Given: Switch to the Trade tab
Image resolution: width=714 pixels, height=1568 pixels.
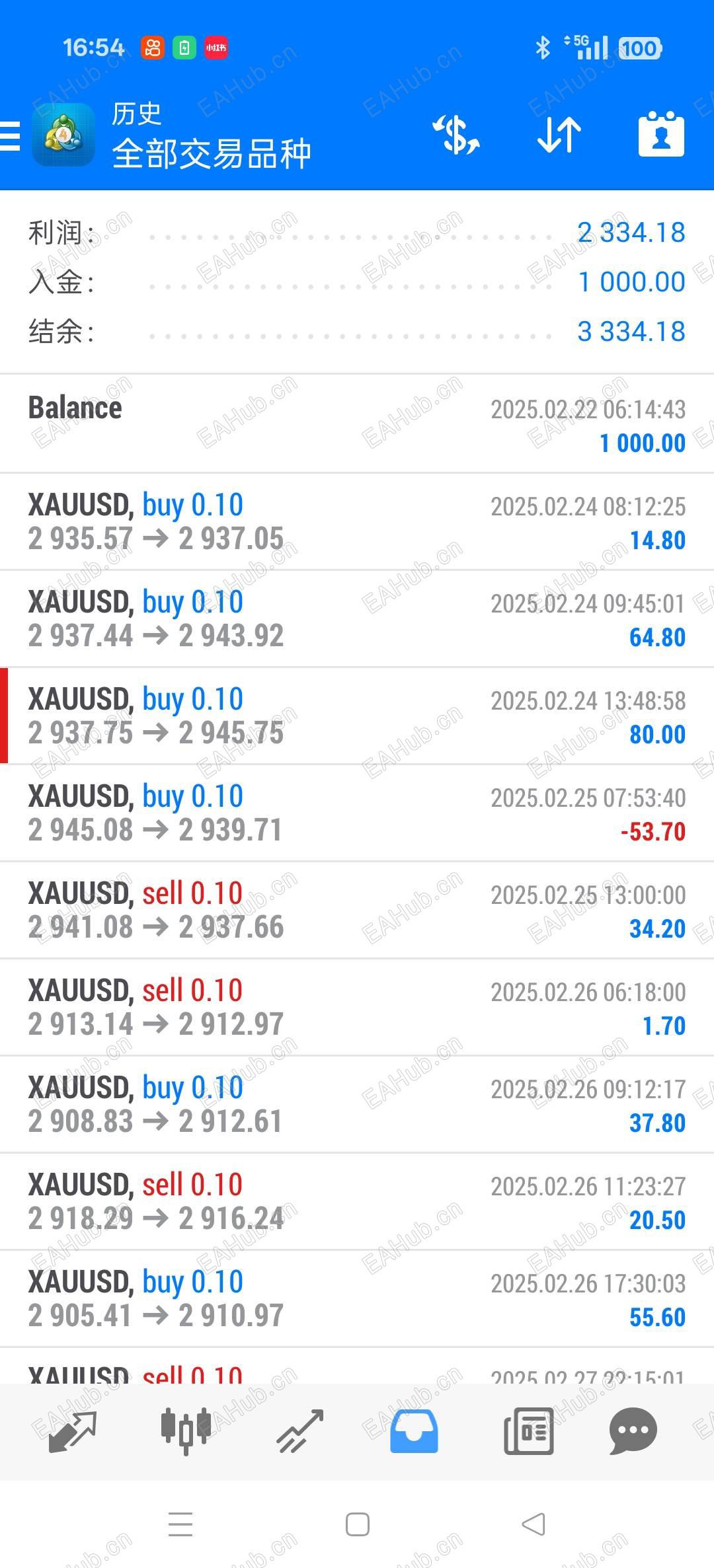Looking at the screenshot, I should click(299, 1431).
